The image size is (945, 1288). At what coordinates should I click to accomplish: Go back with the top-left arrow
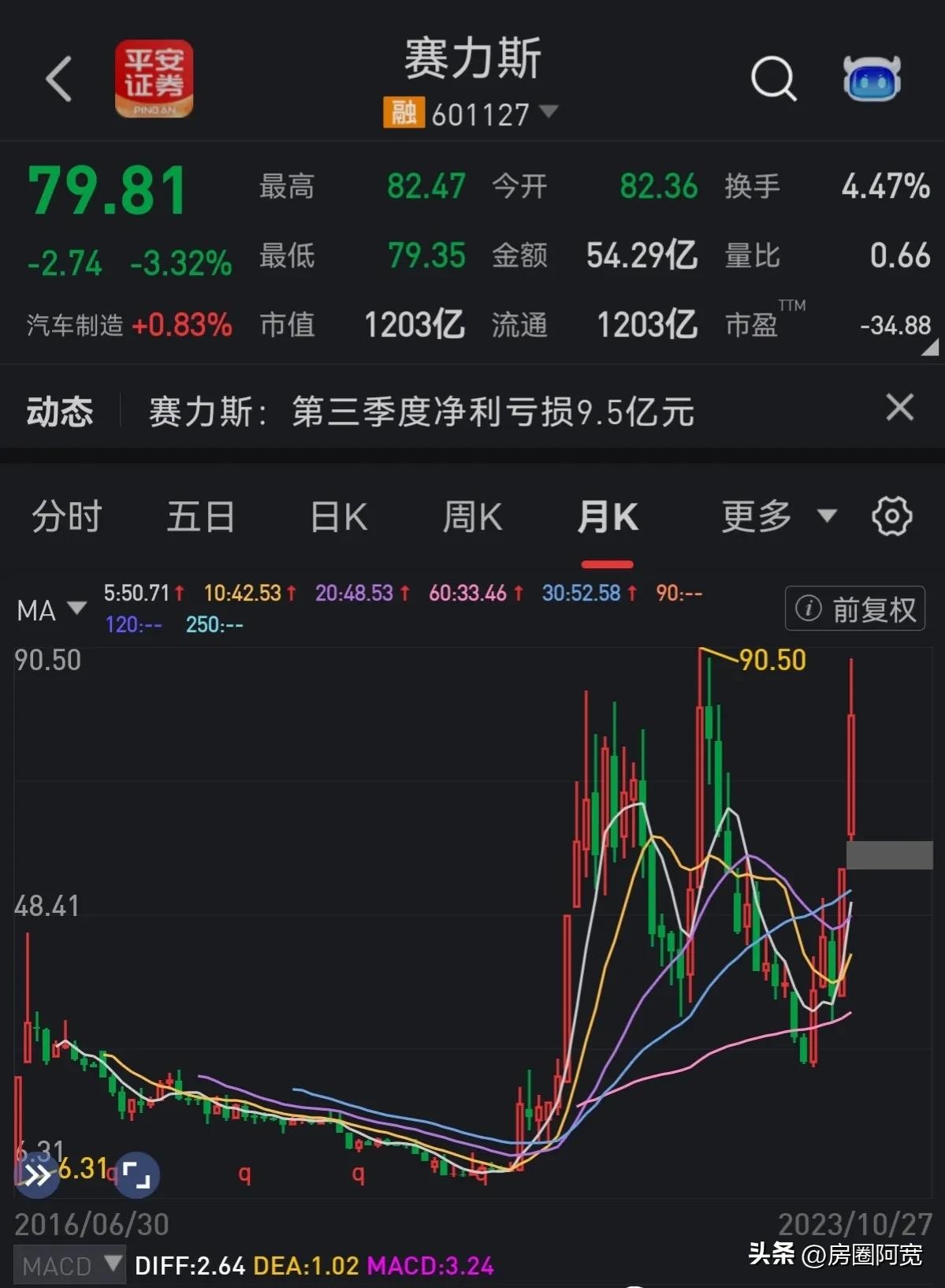[x=59, y=79]
